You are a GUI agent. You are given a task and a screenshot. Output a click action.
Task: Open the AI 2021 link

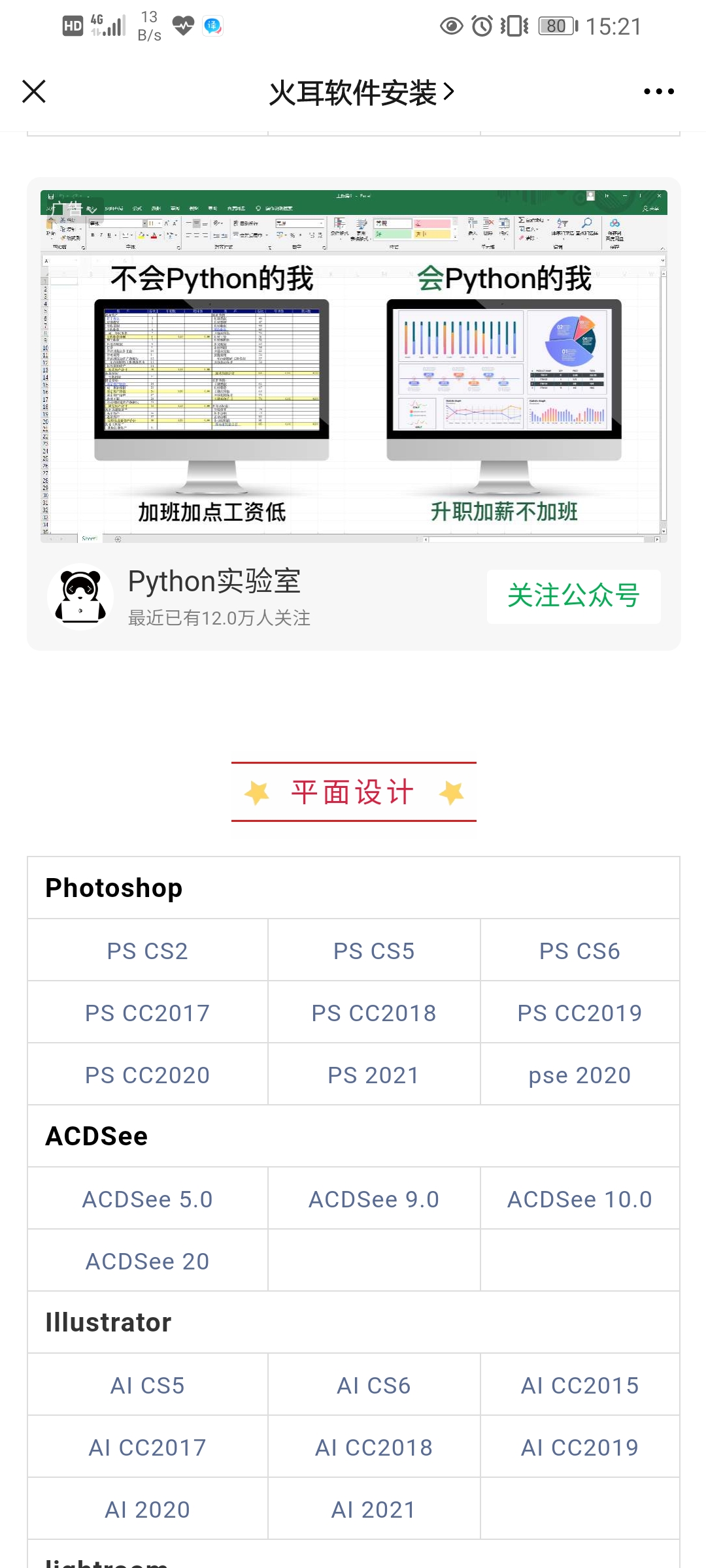point(374,1509)
